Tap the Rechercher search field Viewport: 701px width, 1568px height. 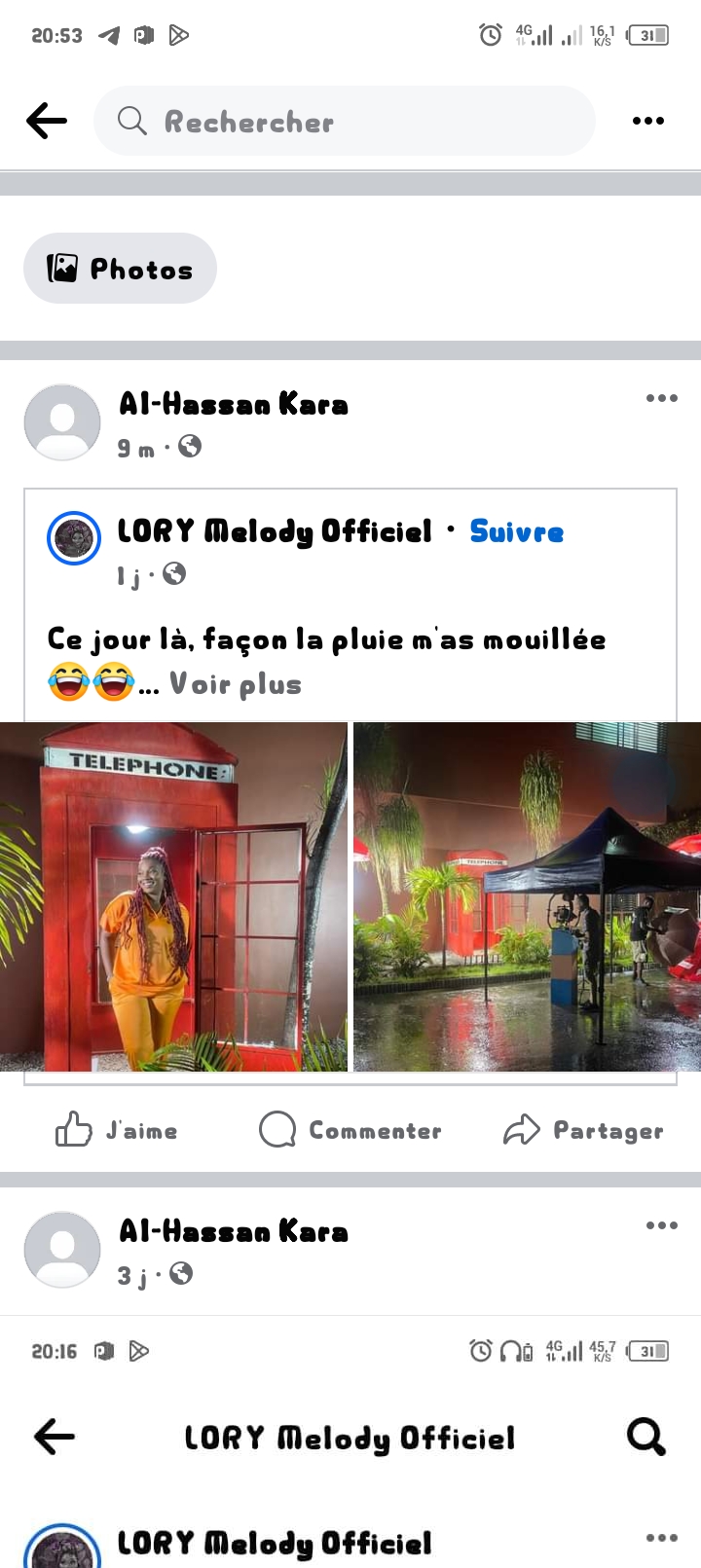[x=345, y=122]
